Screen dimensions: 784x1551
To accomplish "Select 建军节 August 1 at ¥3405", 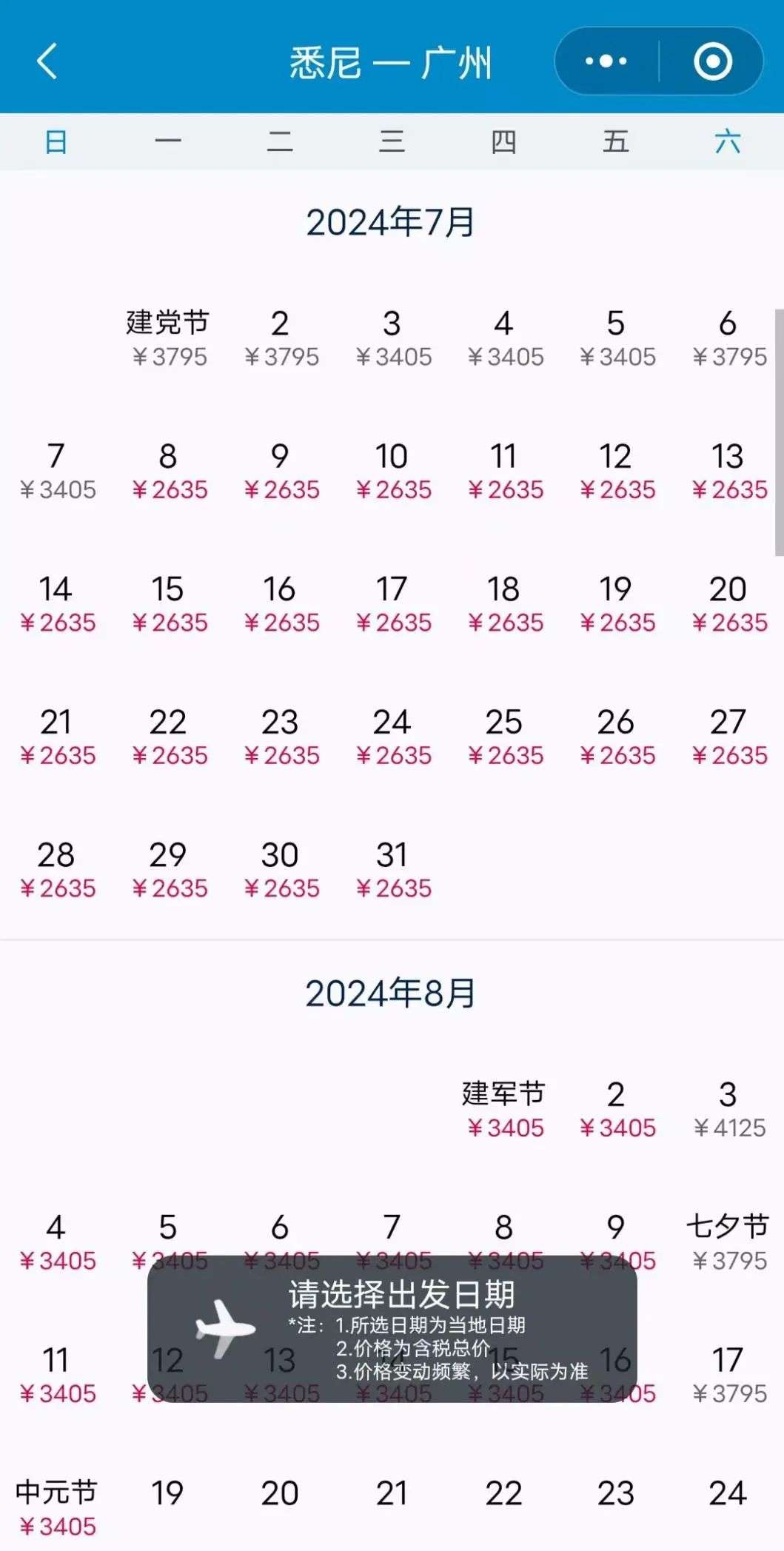I will tap(503, 1109).
